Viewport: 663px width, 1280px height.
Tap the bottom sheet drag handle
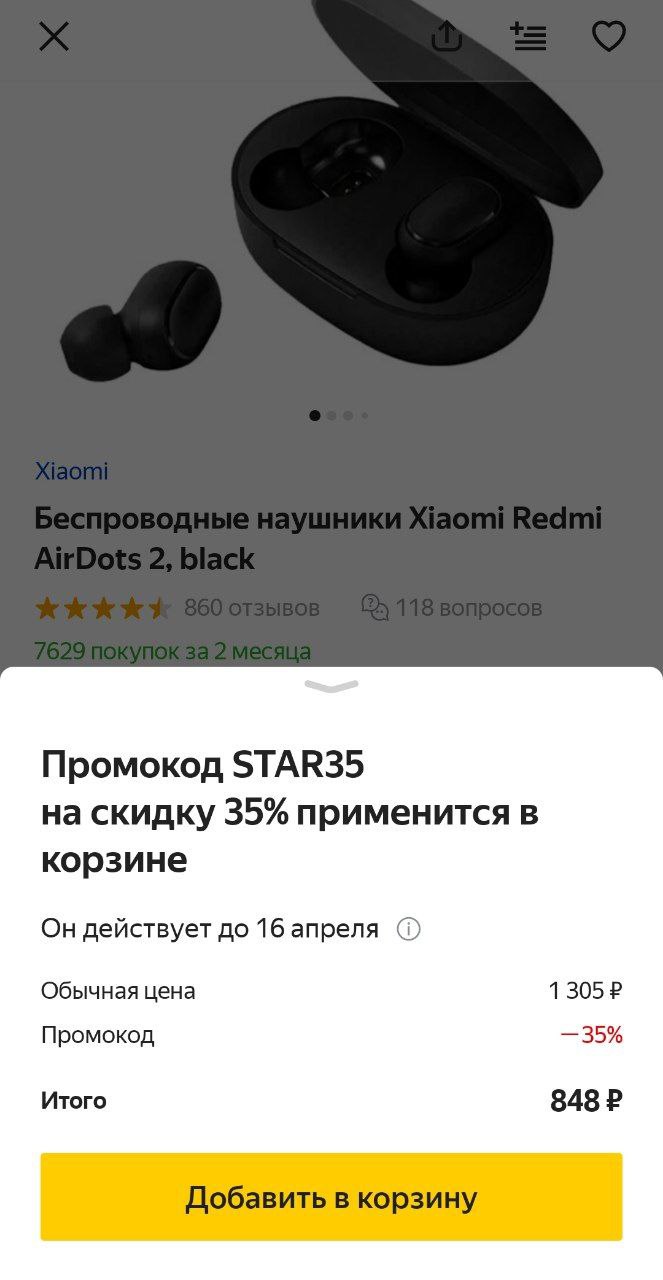[331, 686]
